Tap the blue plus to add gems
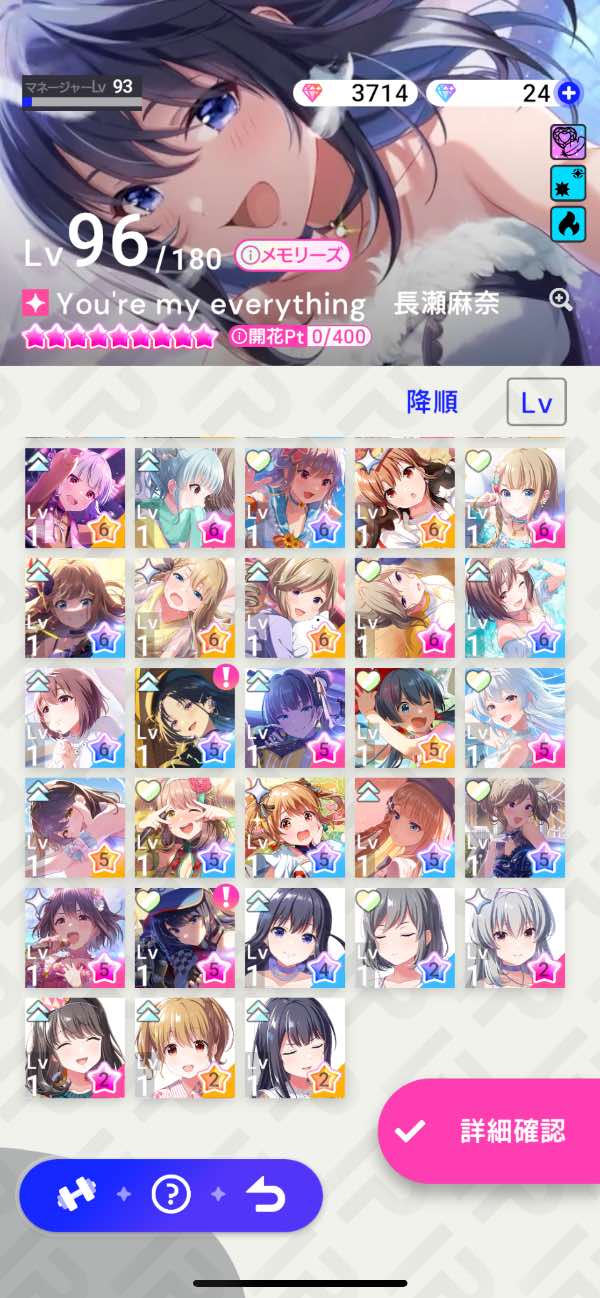Viewport: 600px width, 1298px height. tap(568, 94)
